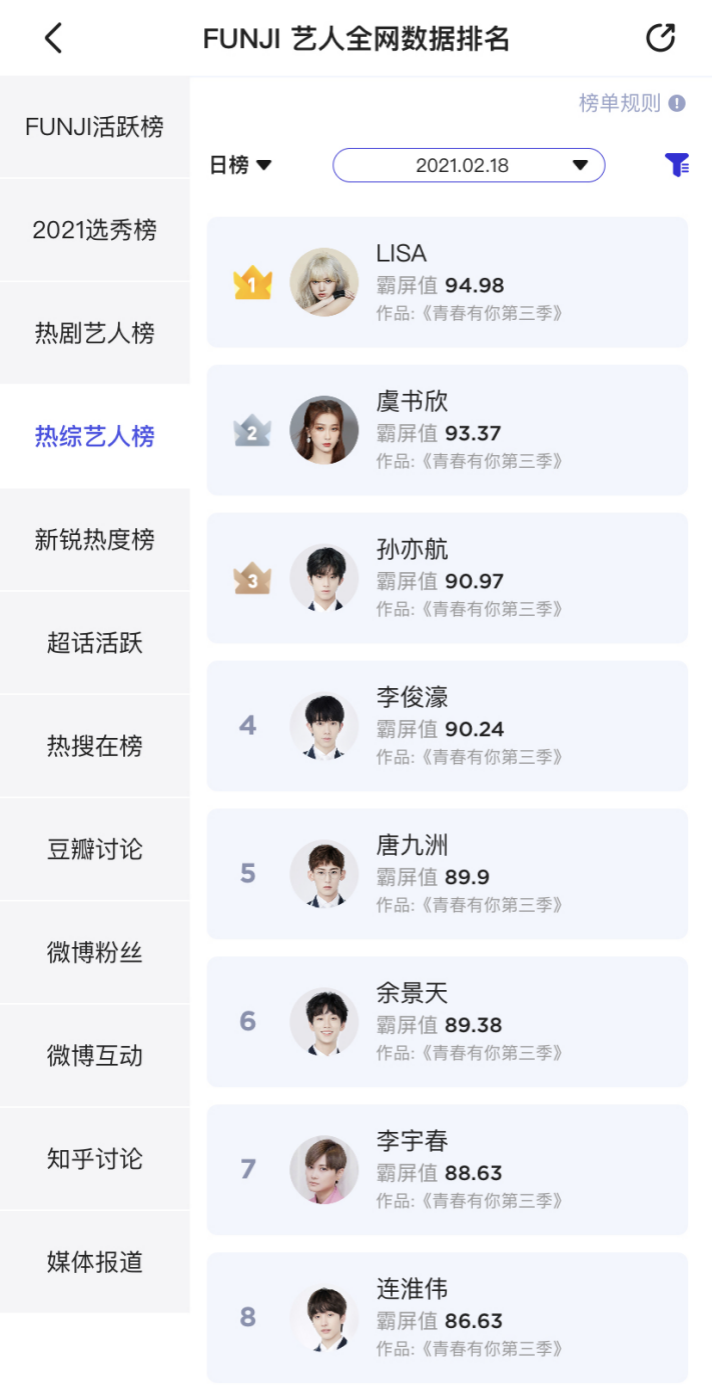Open 榜单规则 ranking rules info
Viewport: 714px width, 1396px height.
click(x=631, y=103)
